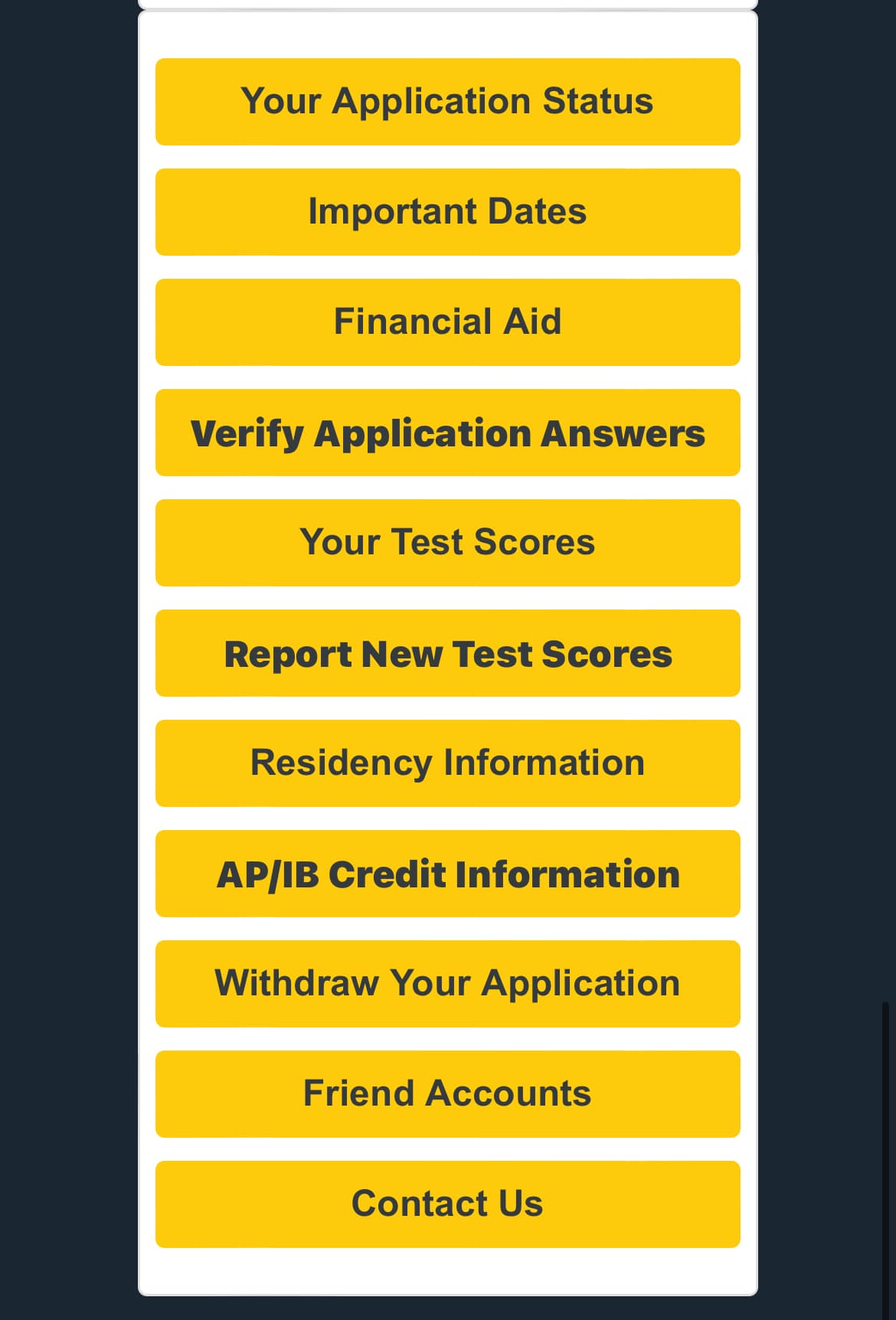Check Your Test Scores

coord(447,543)
